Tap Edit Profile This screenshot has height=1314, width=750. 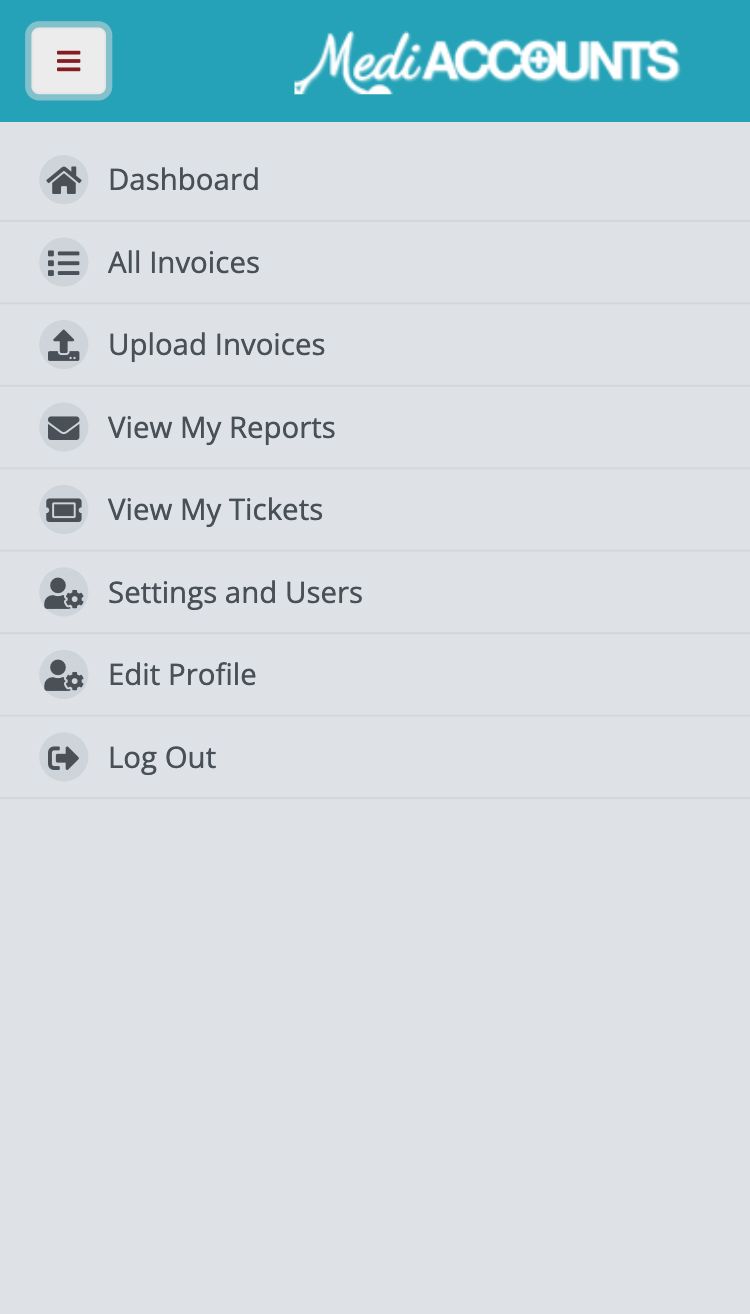pyautogui.click(x=182, y=675)
